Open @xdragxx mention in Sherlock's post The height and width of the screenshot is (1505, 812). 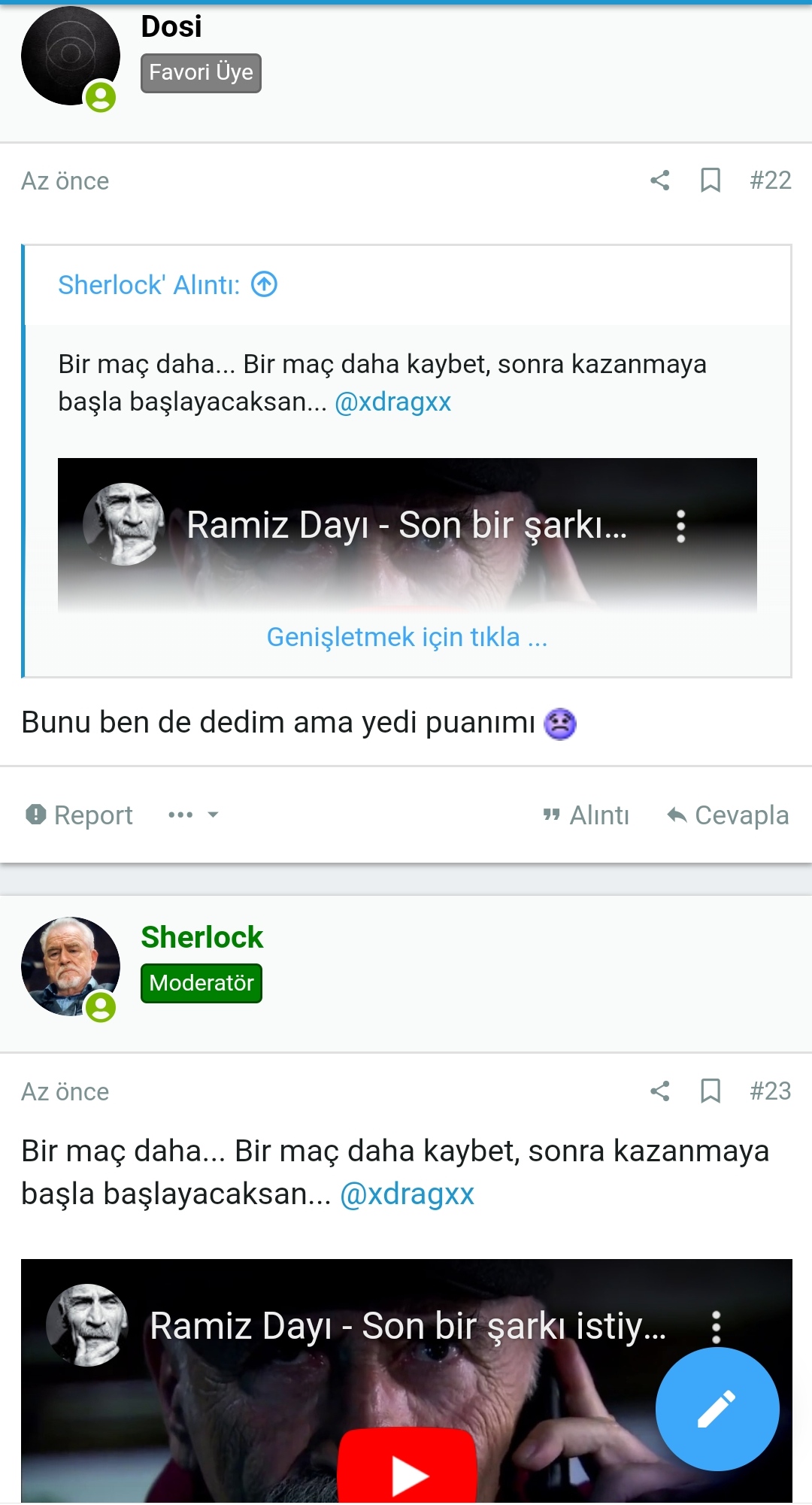[x=407, y=1194]
